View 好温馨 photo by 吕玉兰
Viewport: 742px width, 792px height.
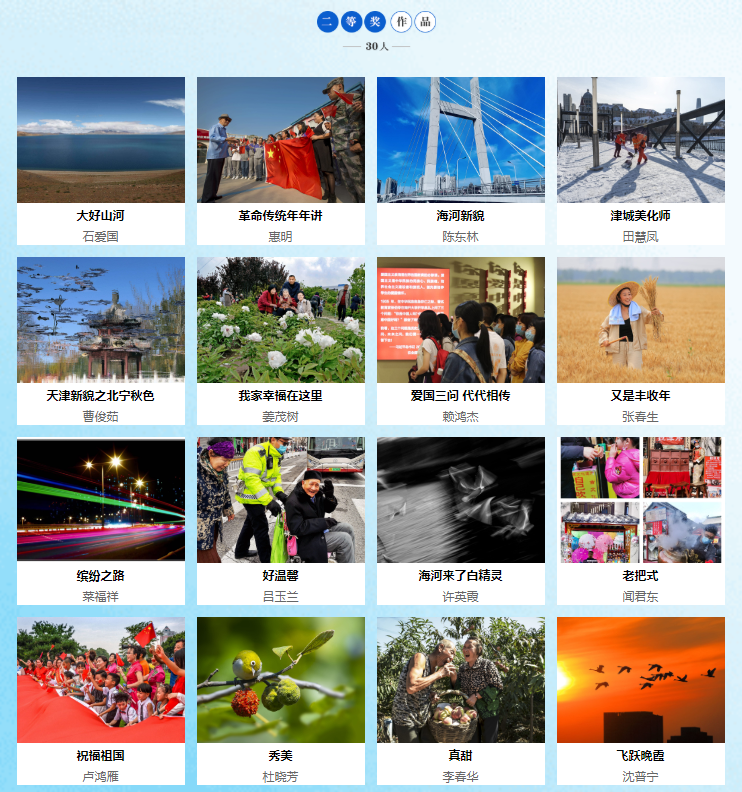pyautogui.click(x=281, y=500)
